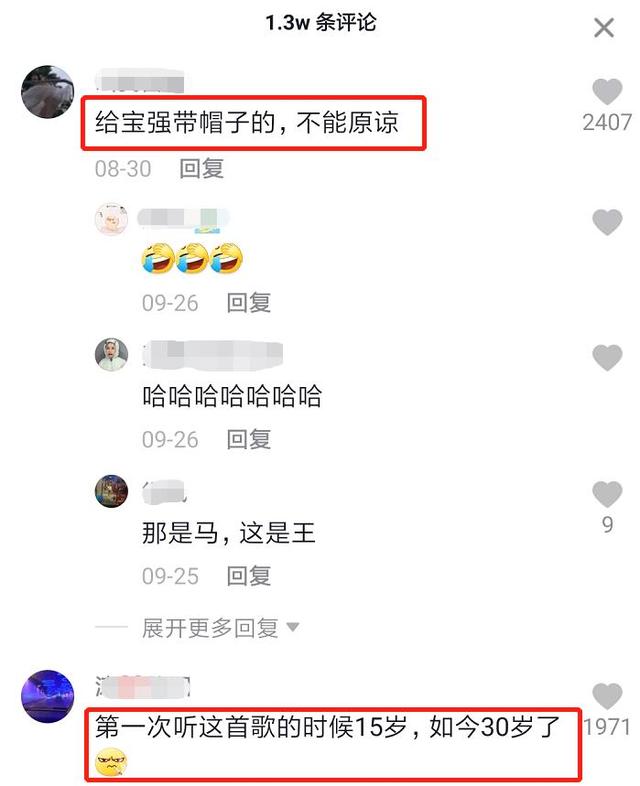
Task: Like the laughing emoji reply
Action: 607,222
